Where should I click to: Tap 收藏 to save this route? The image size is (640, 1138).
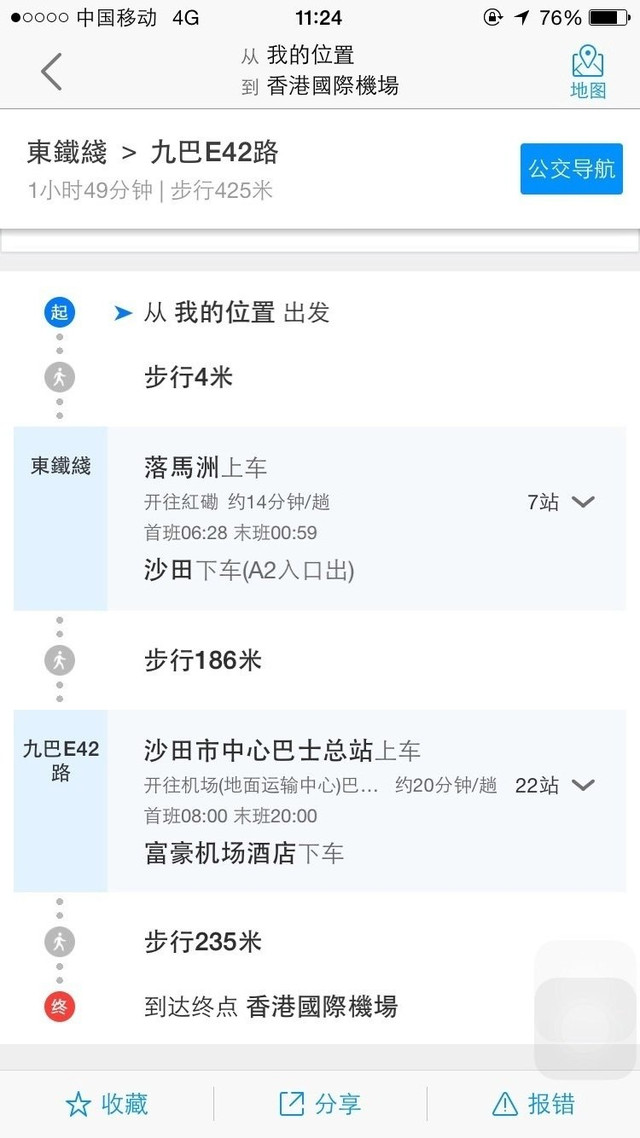coord(107,1104)
